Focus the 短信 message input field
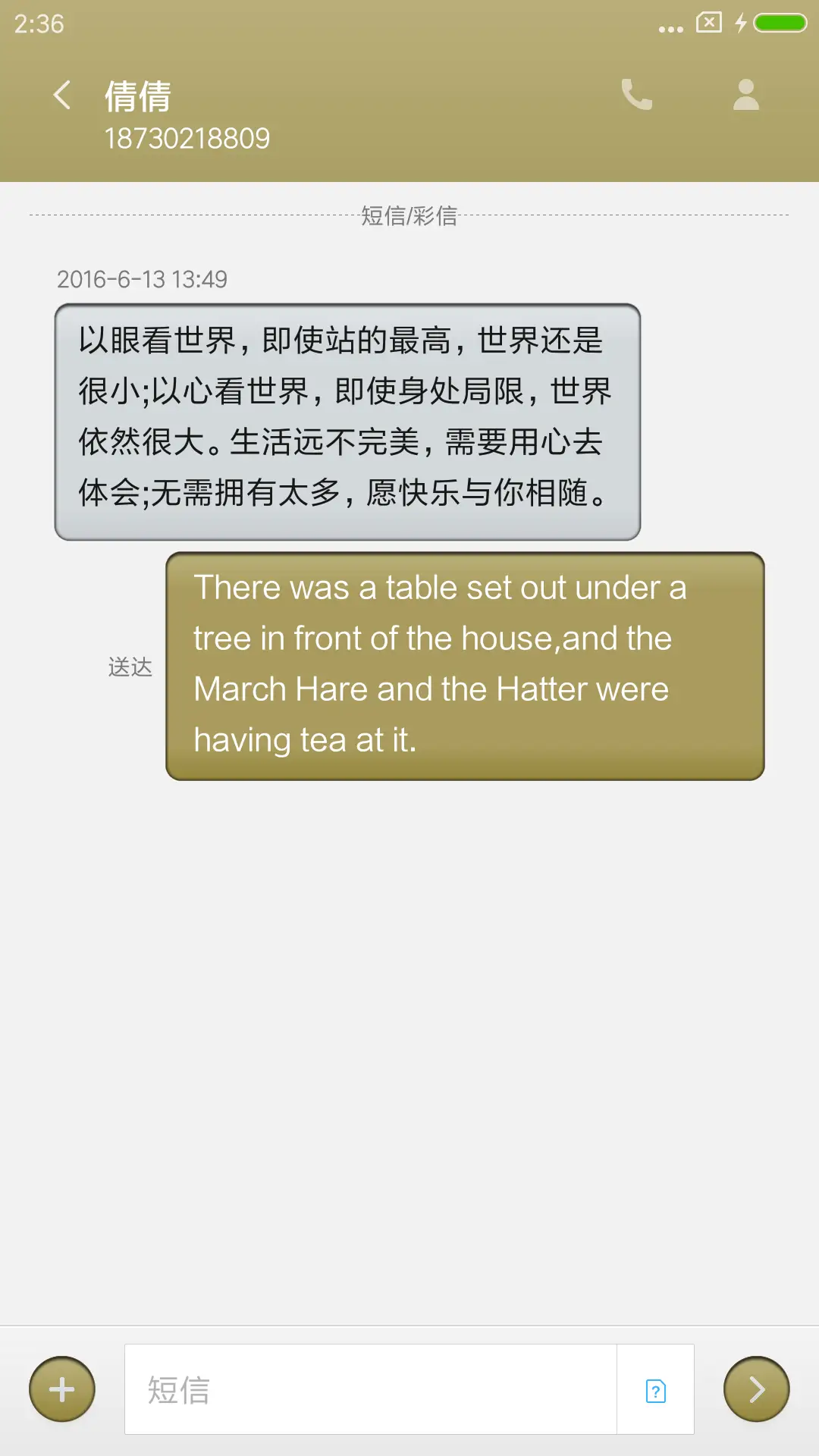Screen dimensions: 819x1456 coord(370,1389)
